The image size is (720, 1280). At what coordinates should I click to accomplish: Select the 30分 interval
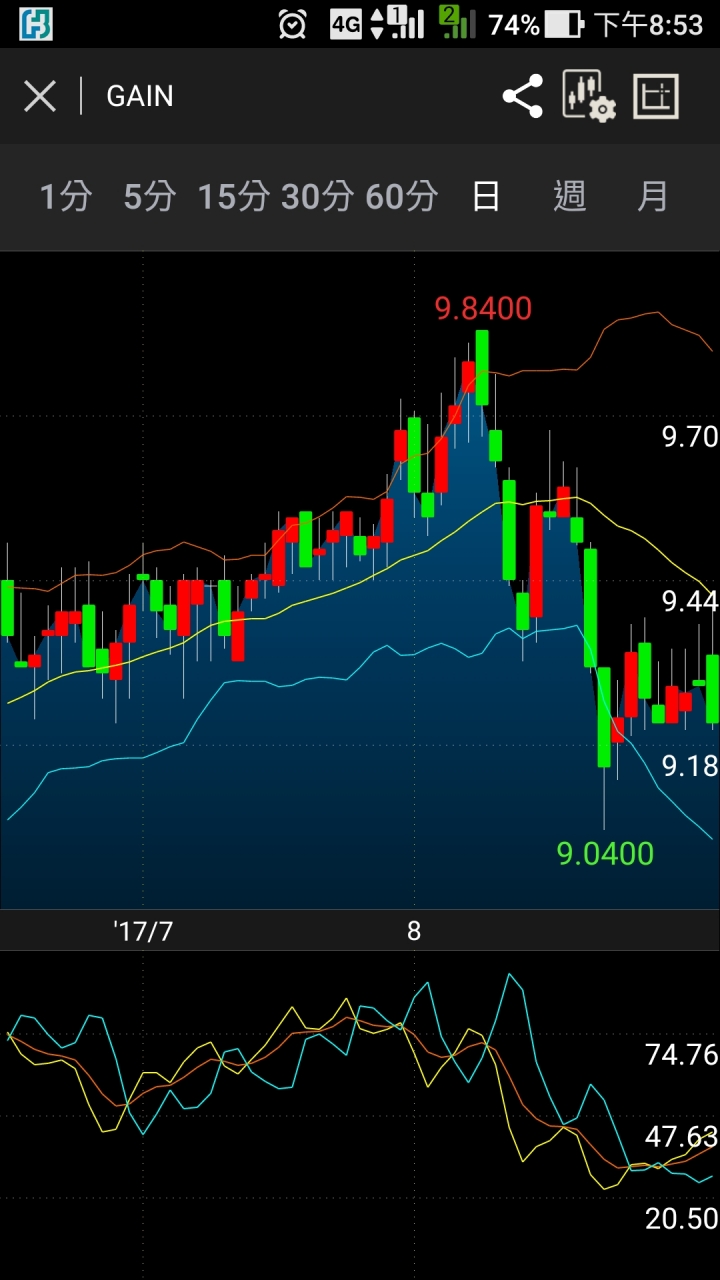coord(317,197)
